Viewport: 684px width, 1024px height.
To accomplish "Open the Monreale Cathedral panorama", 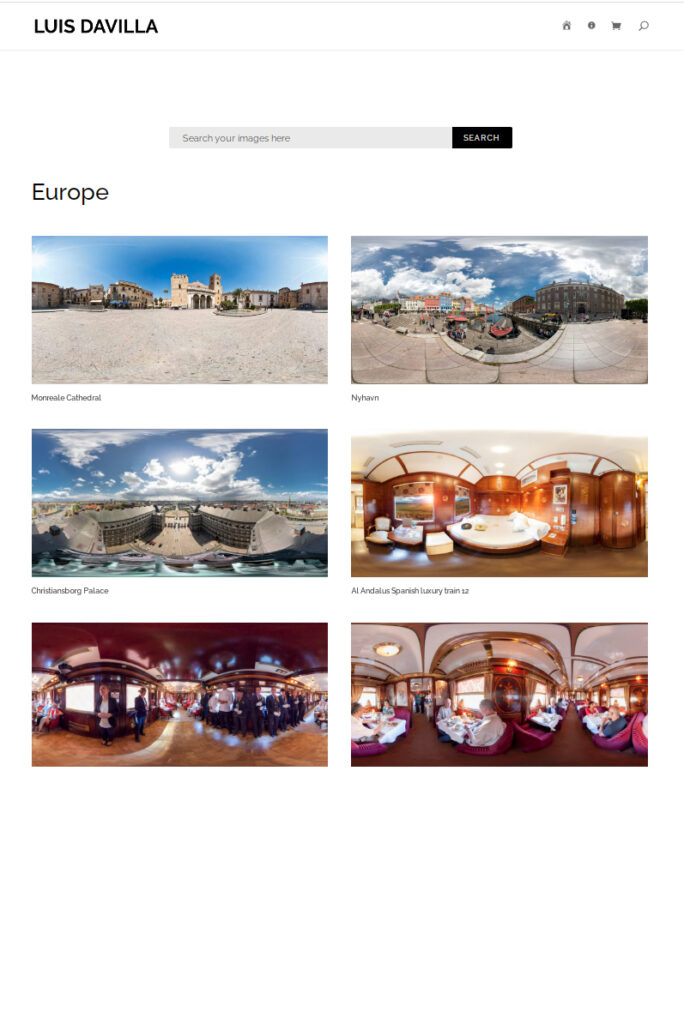I will [180, 310].
